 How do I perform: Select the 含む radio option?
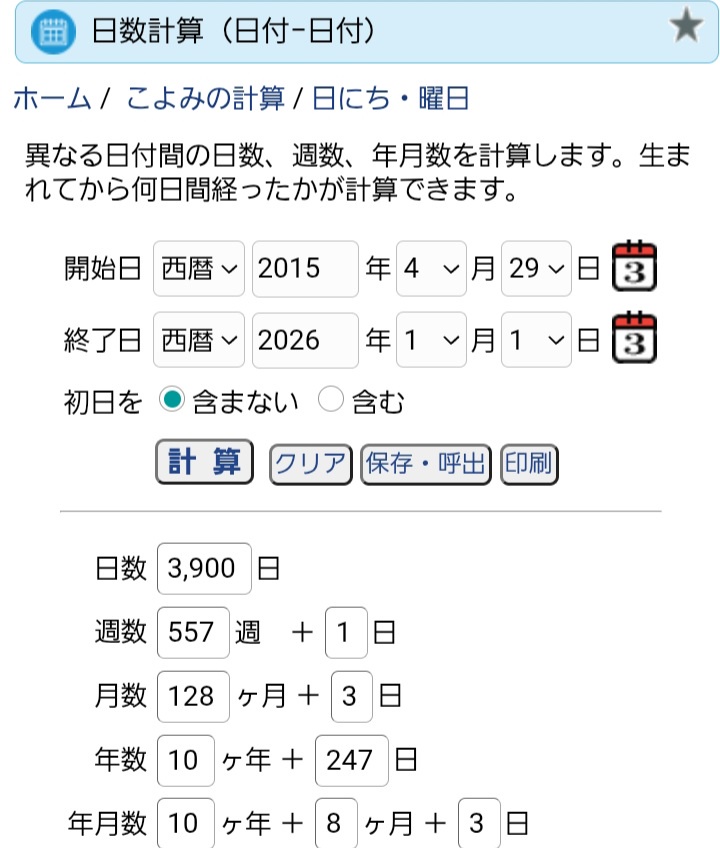point(331,402)
